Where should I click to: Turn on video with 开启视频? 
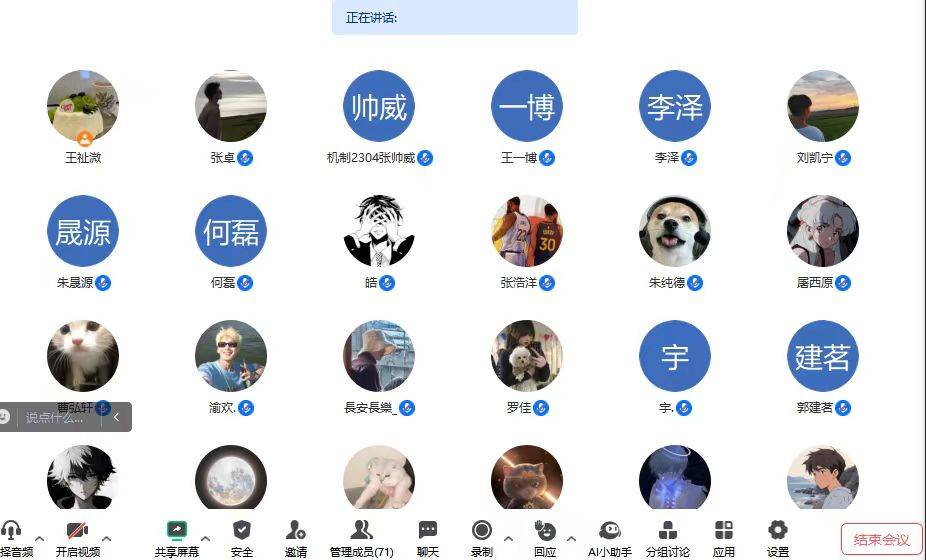pyautogui.click(x=77, y=537)
